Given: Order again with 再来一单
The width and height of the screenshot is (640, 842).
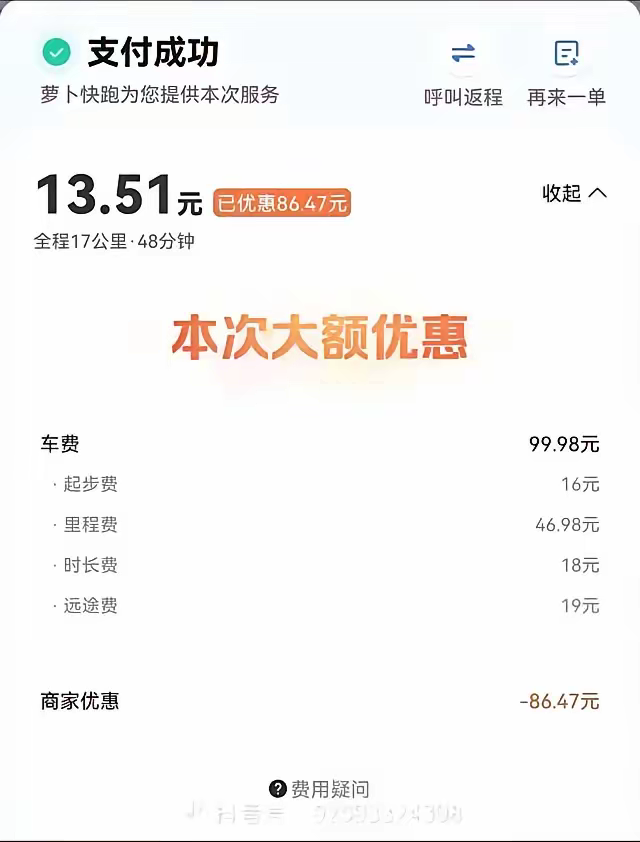Looking at the screenshot, I should pyautogui.click(x=566, y=70).
